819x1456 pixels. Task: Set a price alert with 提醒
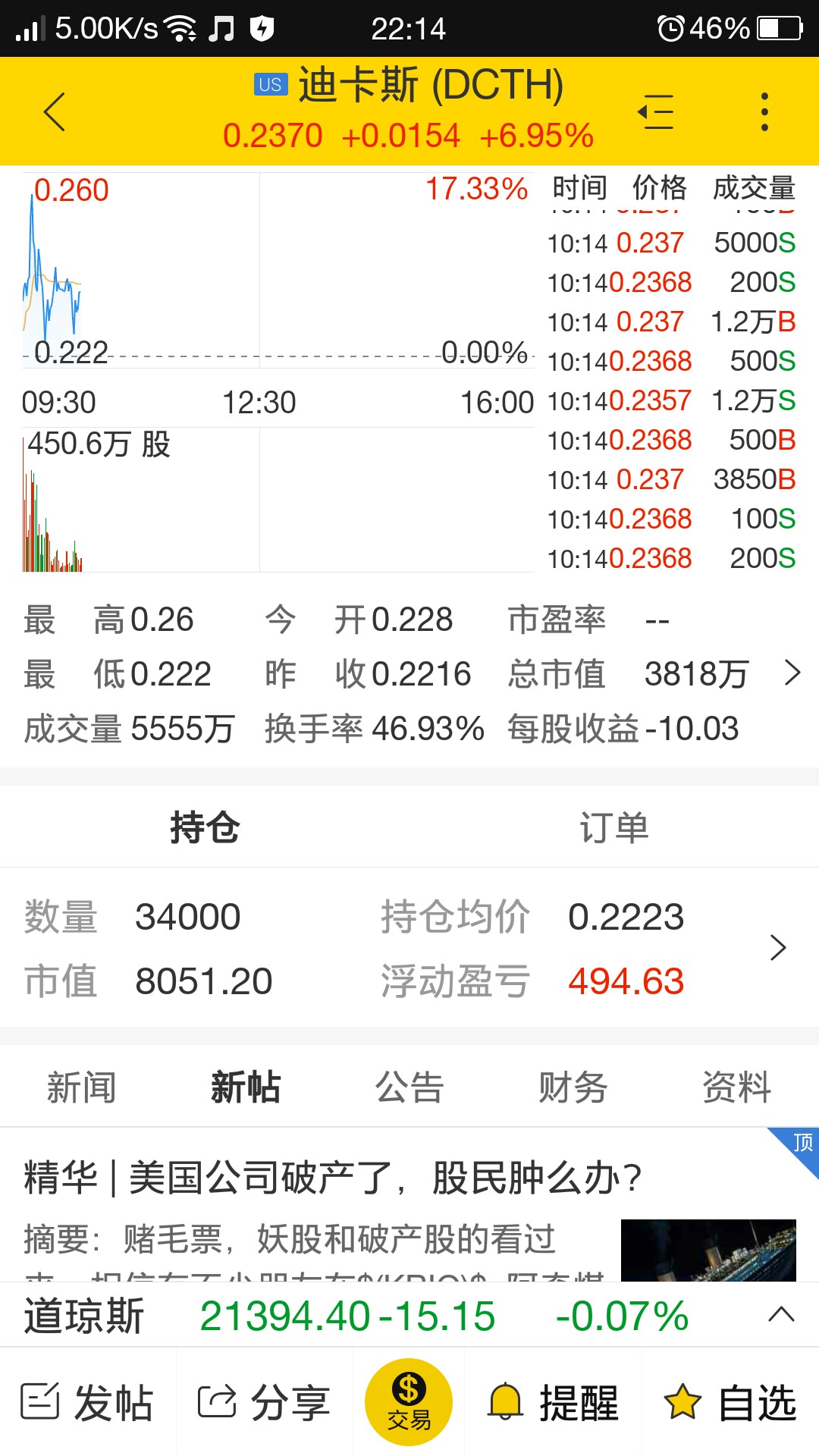(x=554, y=1403)
